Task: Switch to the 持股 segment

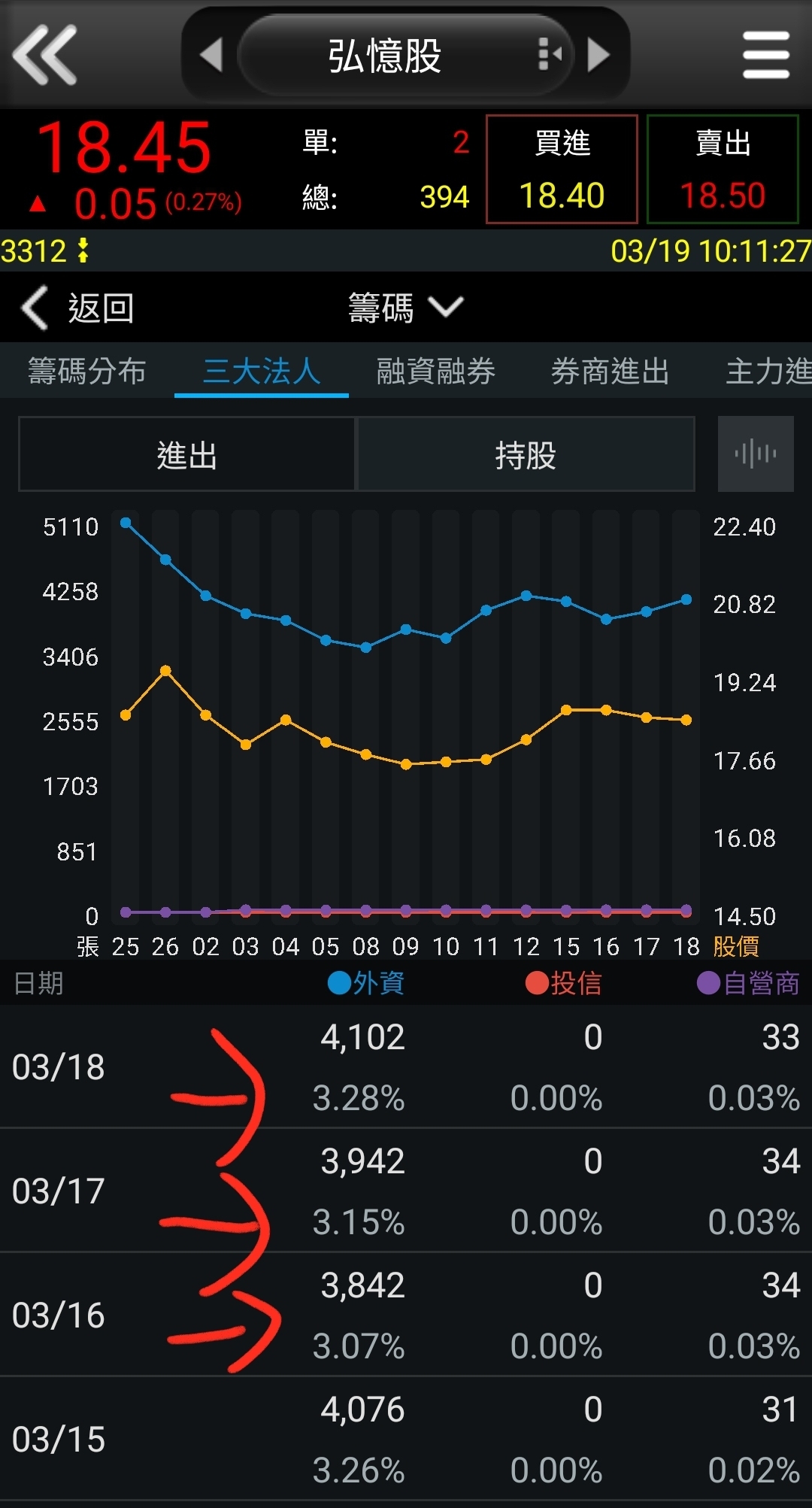Action: [x=526, y=454]
